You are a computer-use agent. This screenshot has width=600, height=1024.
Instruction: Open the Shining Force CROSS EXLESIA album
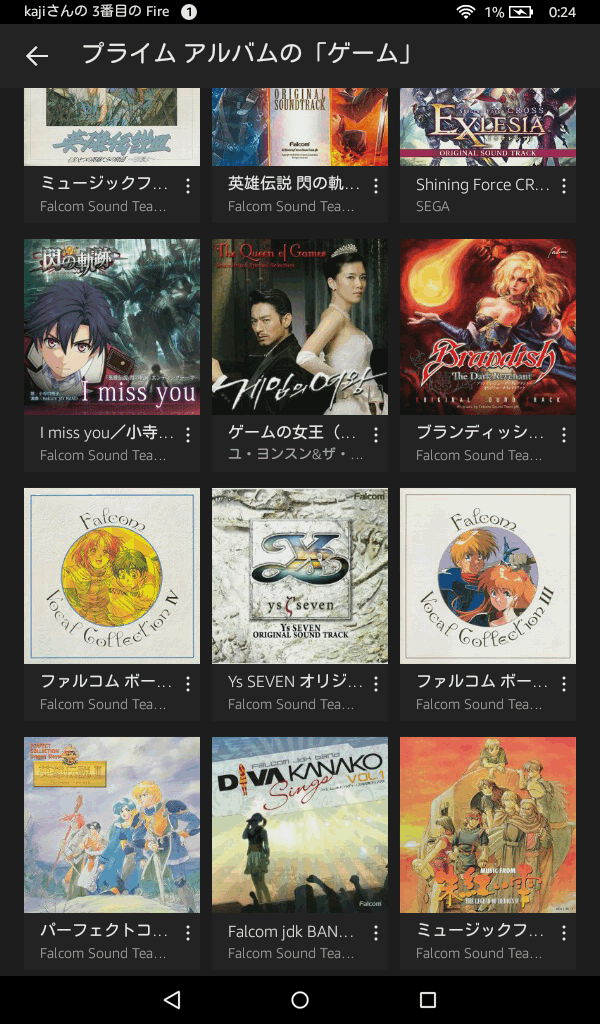488,128
